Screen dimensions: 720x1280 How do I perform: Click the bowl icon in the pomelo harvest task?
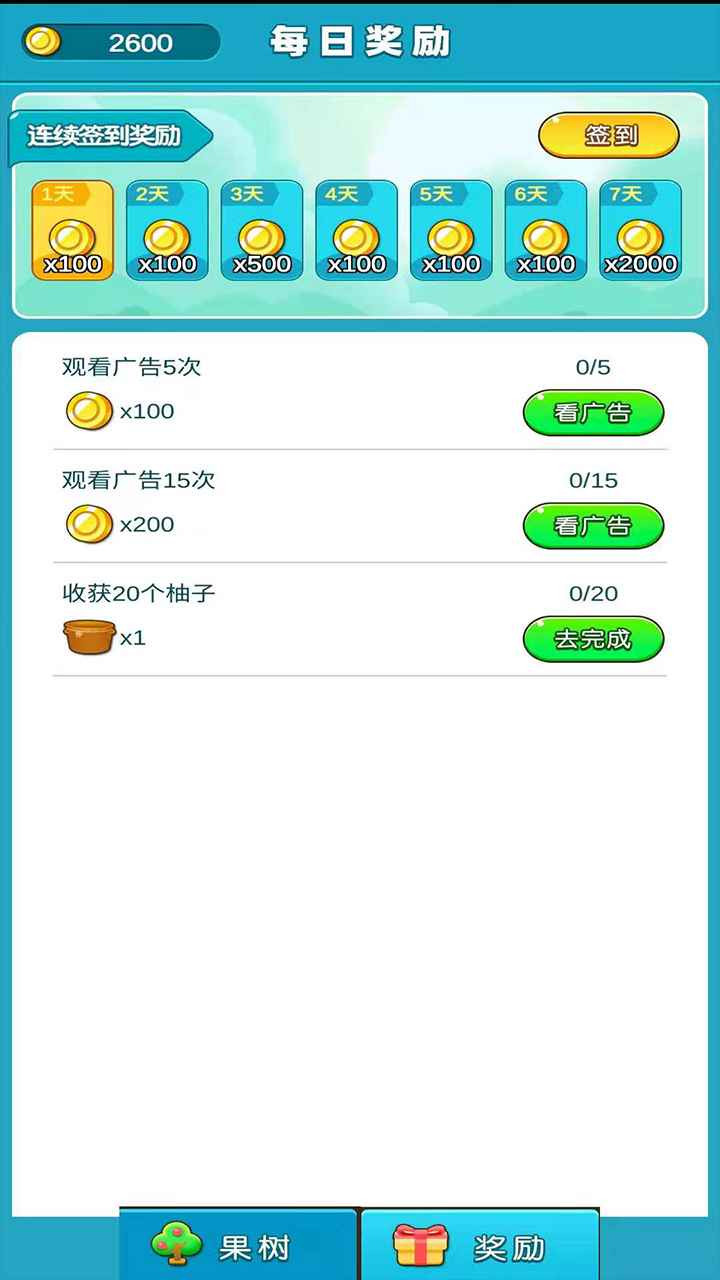point(88,637)
